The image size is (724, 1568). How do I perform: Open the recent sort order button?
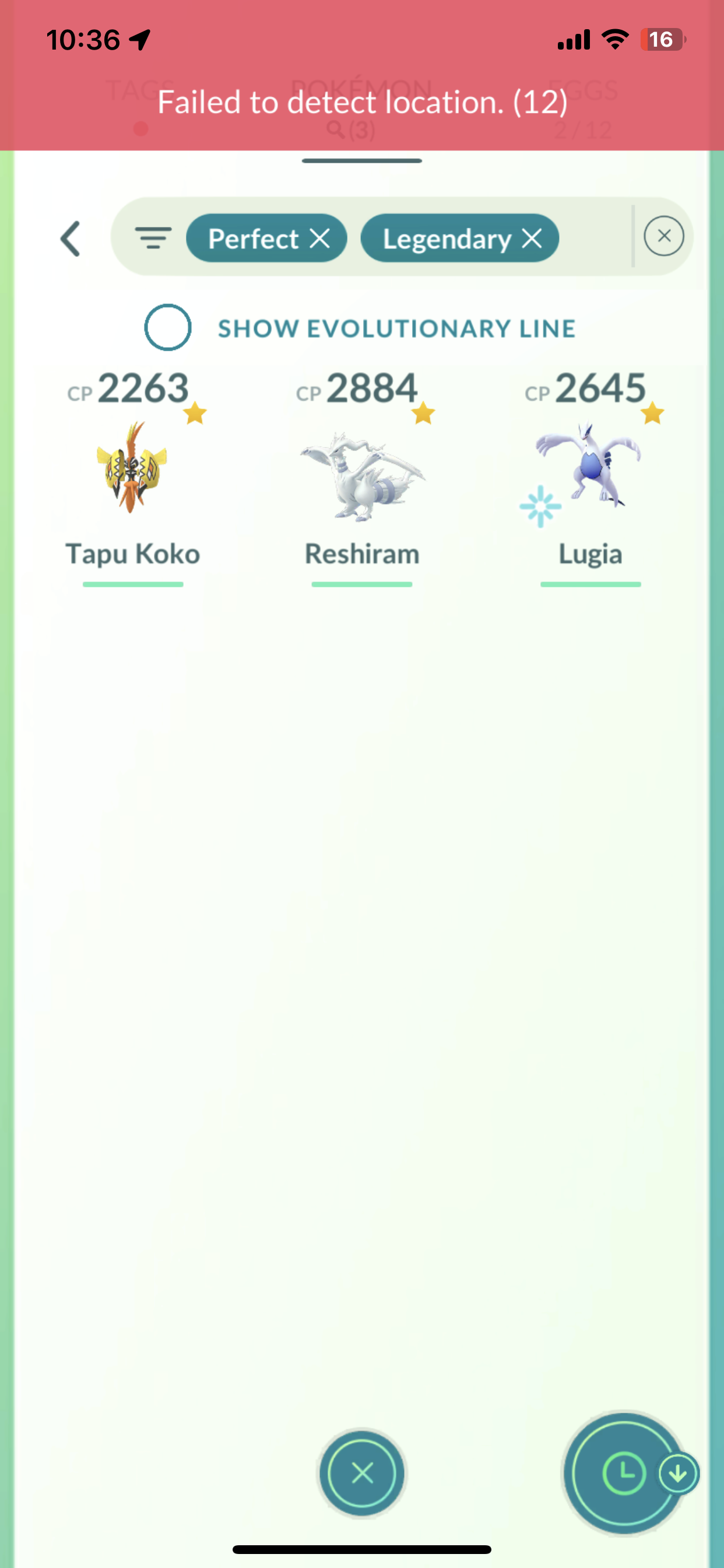pos(623,1473)
